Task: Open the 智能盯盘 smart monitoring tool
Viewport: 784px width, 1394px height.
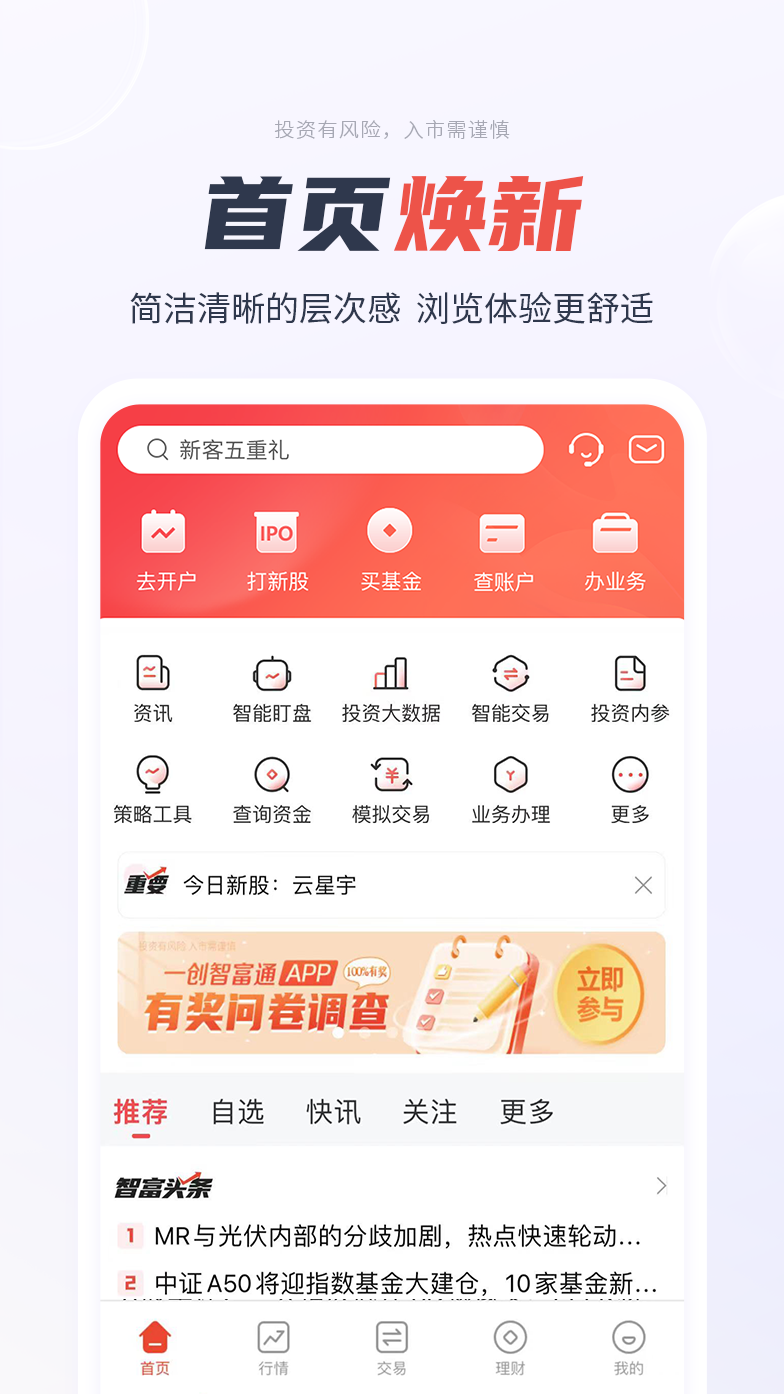Action: click(272, 685)
